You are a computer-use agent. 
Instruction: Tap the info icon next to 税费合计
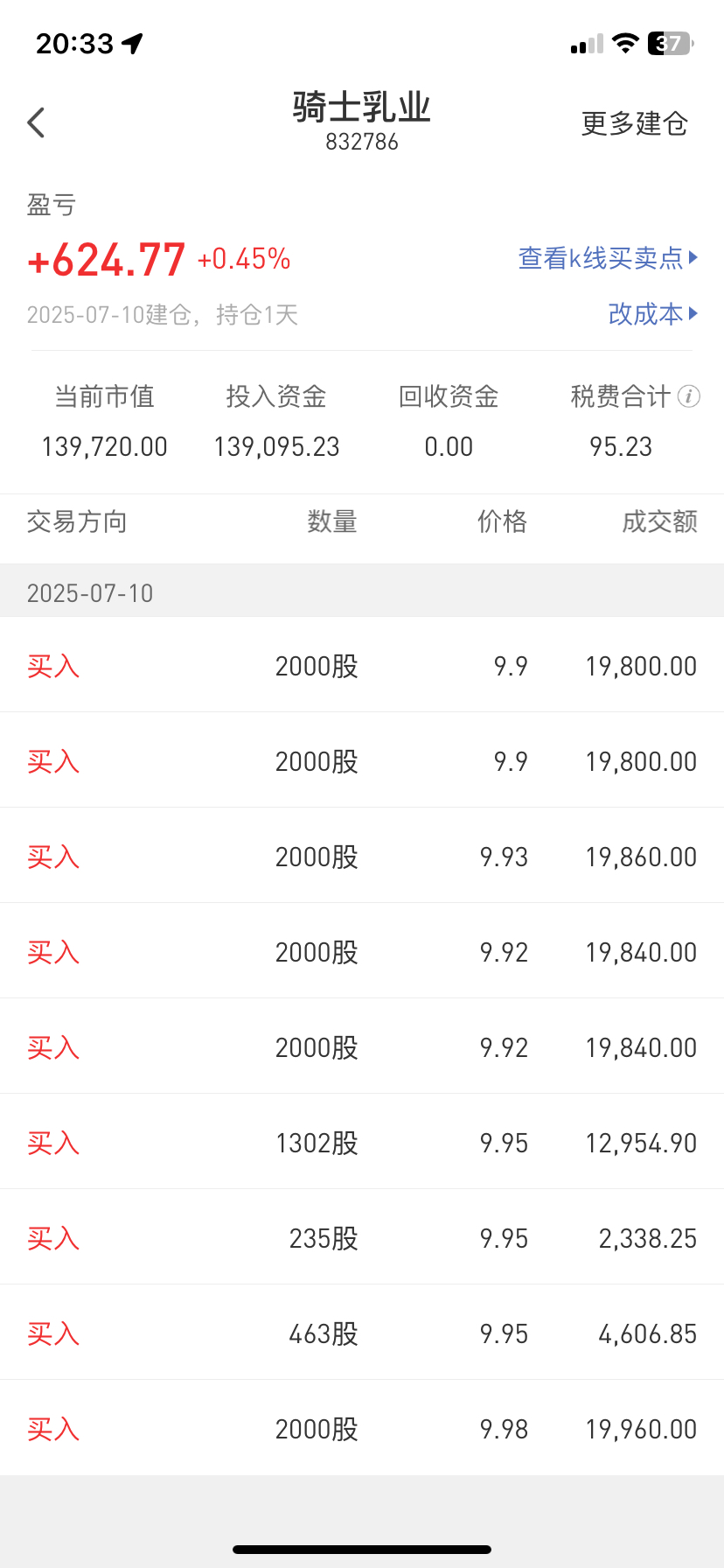[x=689, y=396]
